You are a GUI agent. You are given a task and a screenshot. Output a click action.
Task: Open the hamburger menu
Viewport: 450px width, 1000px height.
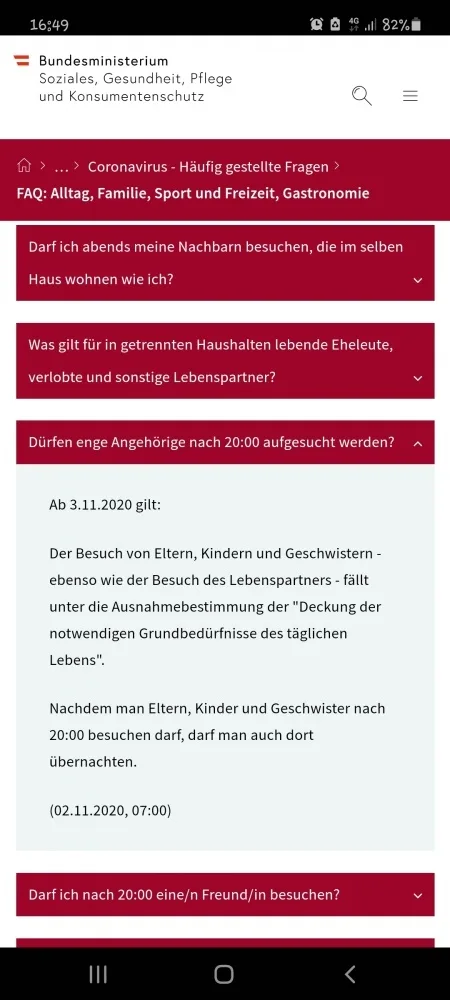pos(410,96)
